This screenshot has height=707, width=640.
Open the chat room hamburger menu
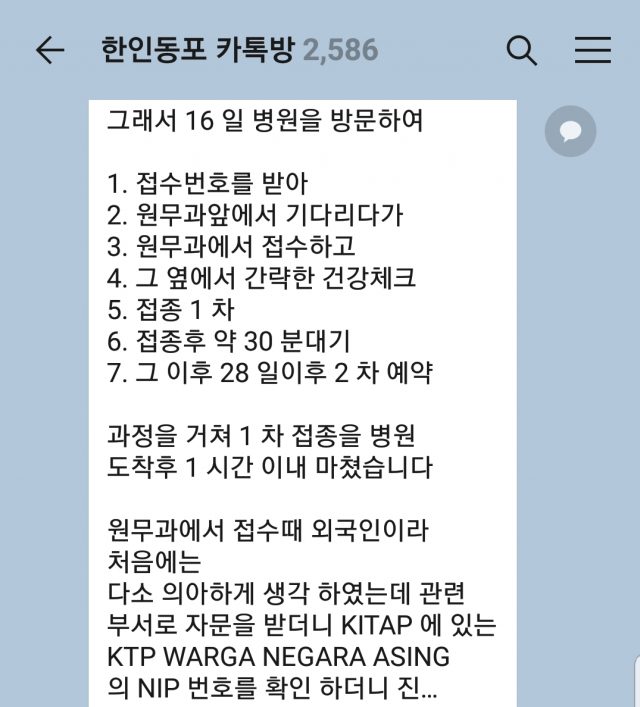pos(593,50)
